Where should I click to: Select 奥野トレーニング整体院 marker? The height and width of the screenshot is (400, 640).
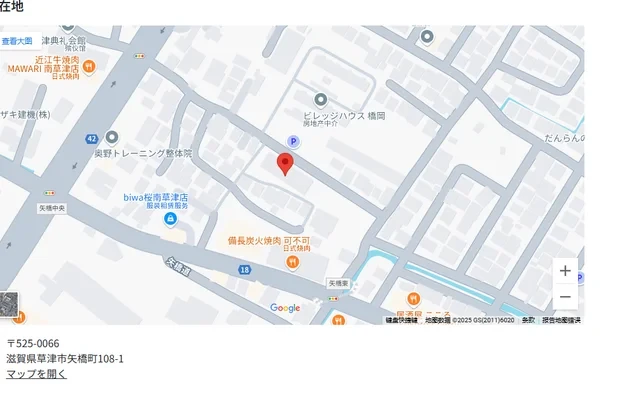[112, 137]
